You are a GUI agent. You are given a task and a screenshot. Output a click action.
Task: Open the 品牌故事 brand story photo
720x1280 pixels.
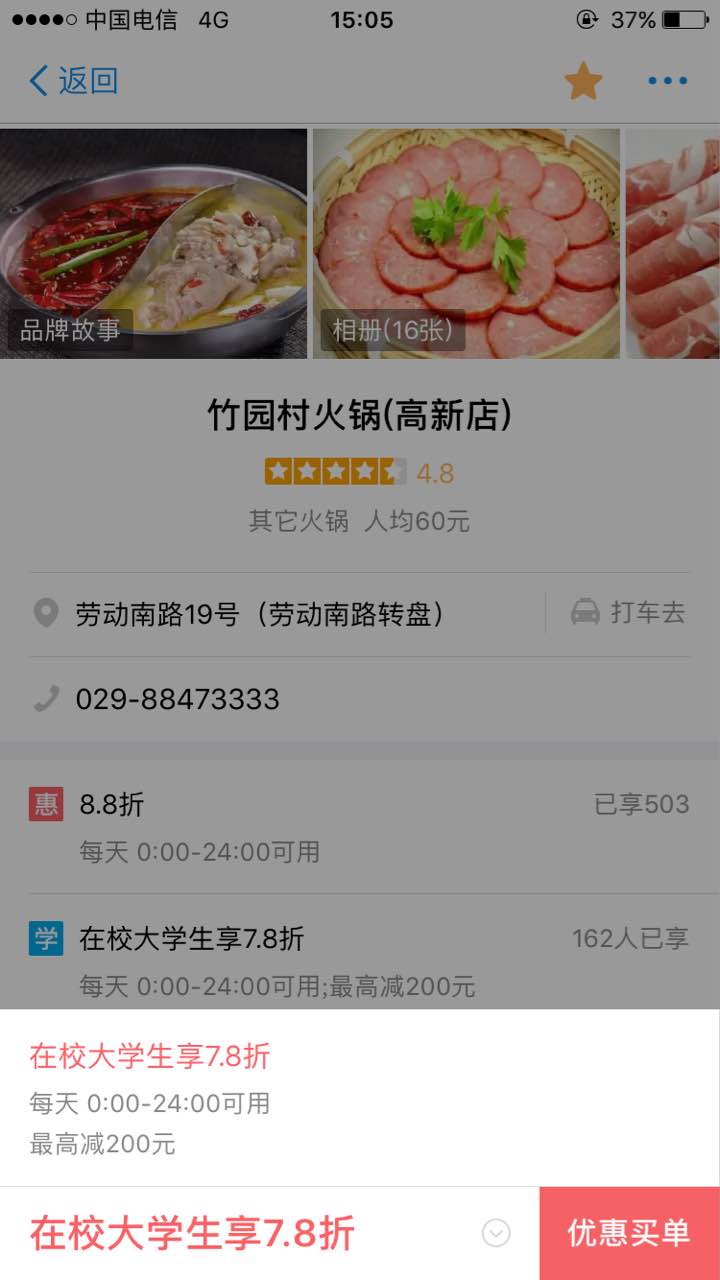[x=154, y=243]
